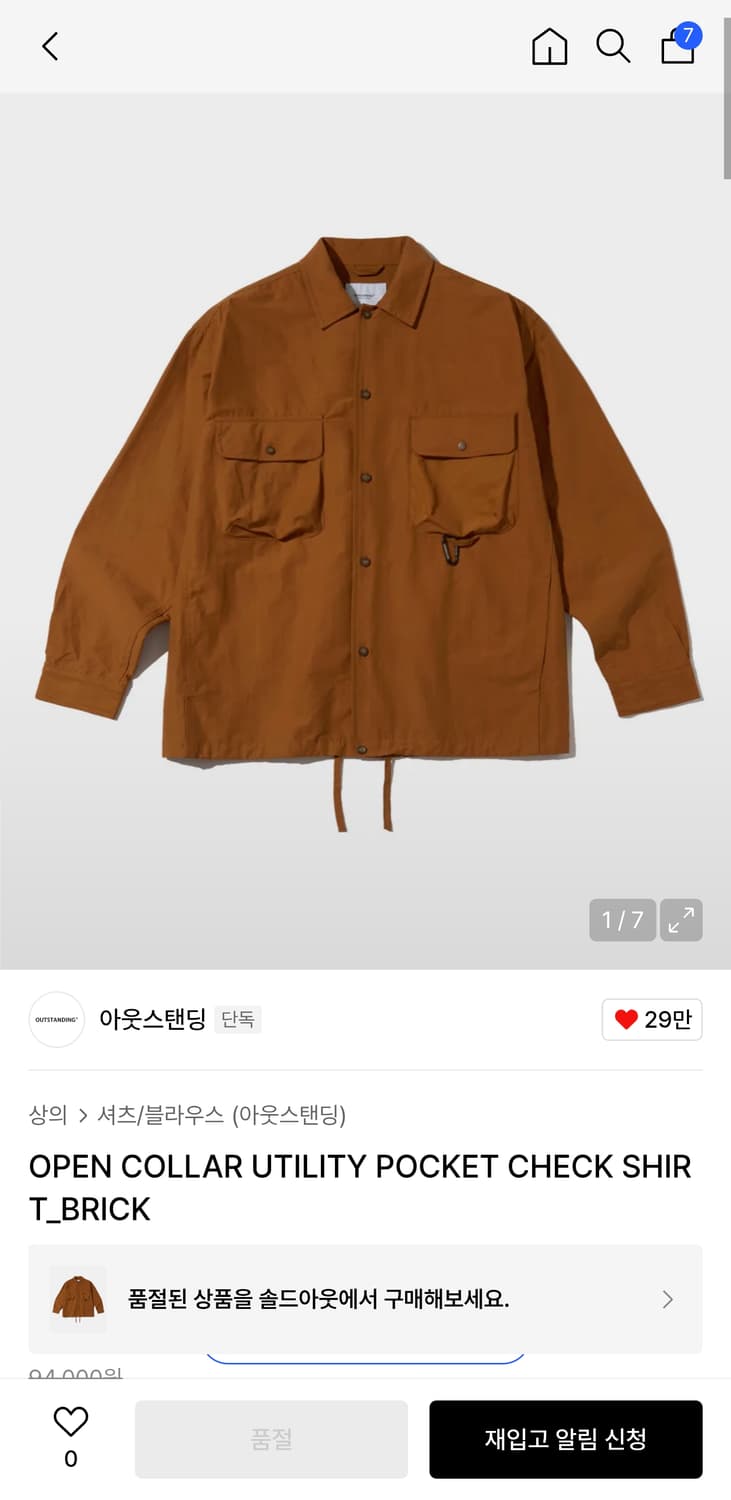
Task: Toggle the wishlist heart at bottom left
Action: [x=69, y=1430]
